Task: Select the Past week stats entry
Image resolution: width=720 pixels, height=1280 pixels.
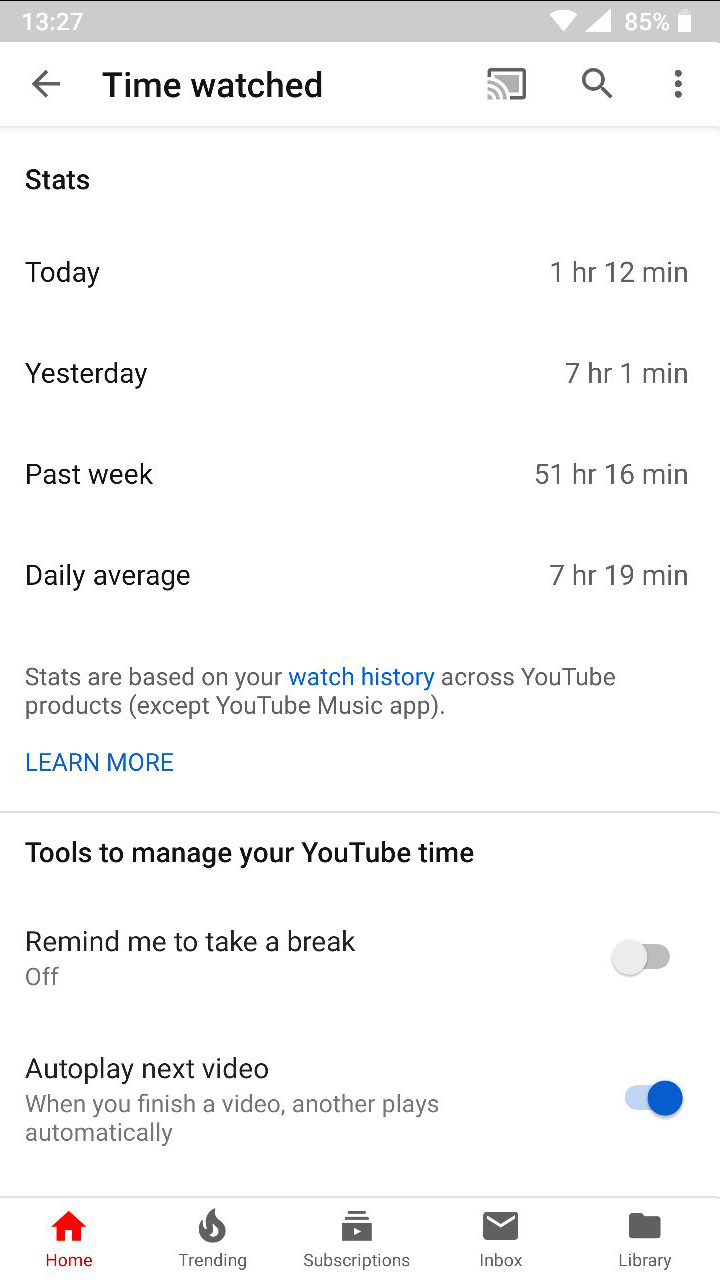Action: click(x=360, y=474)
